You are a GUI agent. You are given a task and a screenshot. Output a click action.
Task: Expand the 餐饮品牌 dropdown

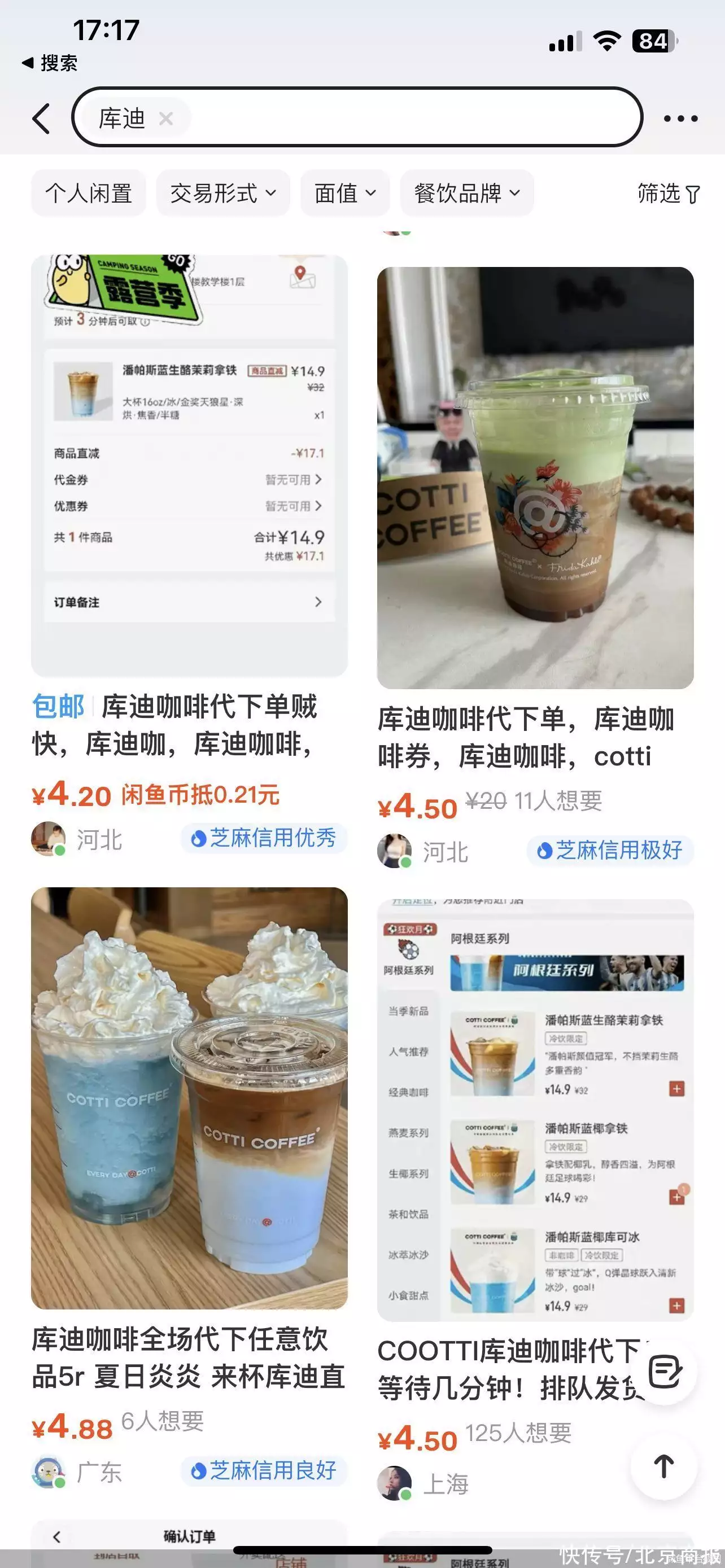click(x=466, y=194)
